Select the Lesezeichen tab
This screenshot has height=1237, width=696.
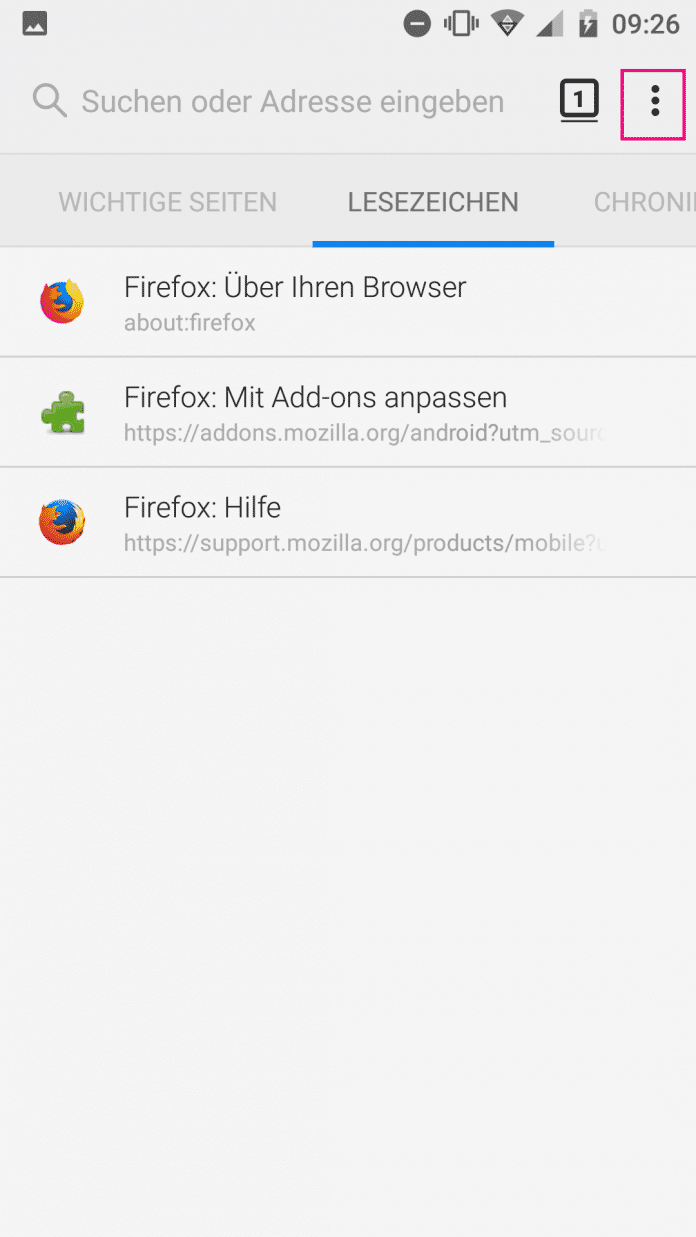tap(433, 202)
